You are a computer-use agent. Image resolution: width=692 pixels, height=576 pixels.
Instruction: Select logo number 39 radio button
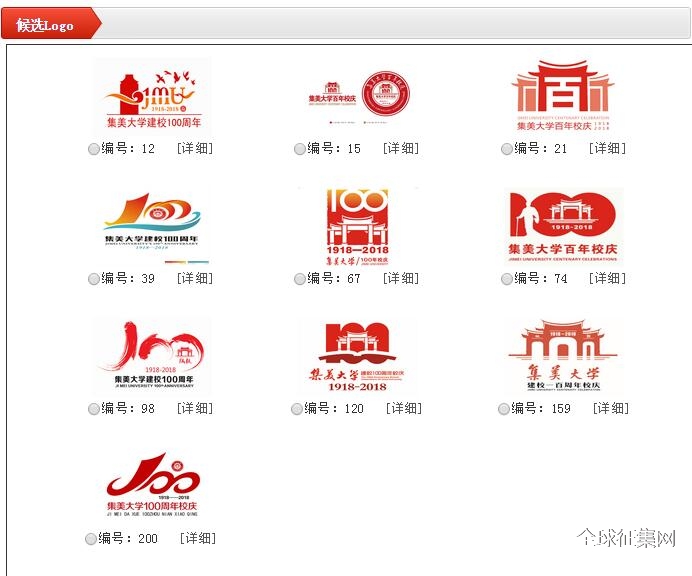pyautogui.click(x=94, y=279)
